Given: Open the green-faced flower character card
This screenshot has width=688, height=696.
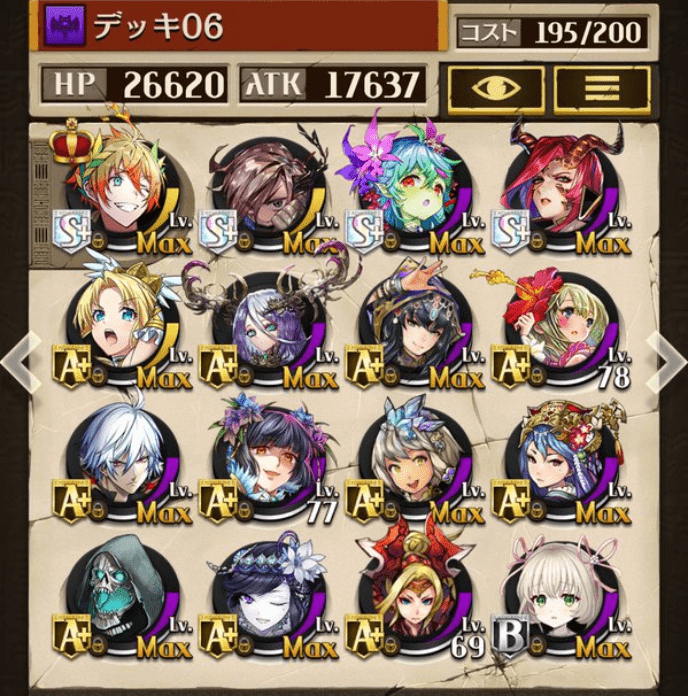Looking at the screenshot, I should point(410,192).
